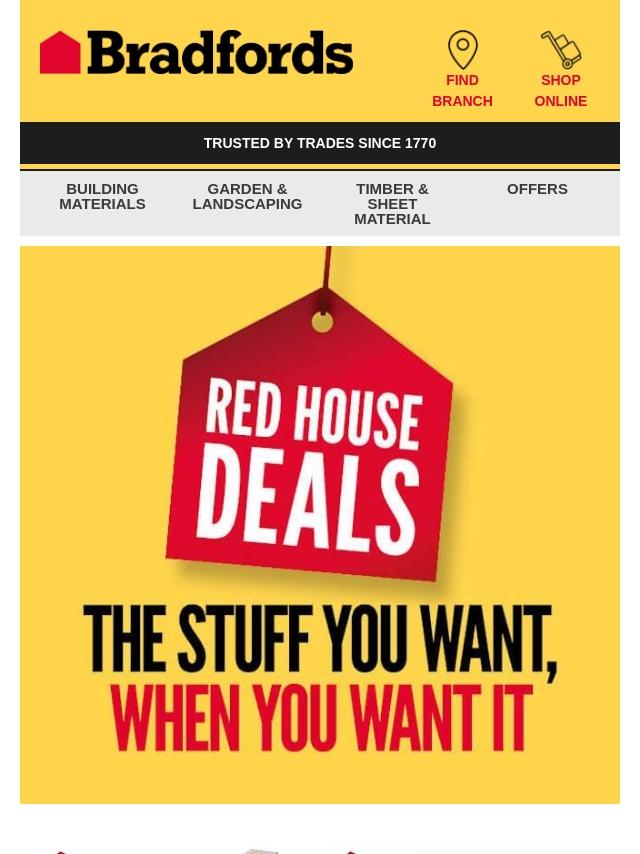640x854 pixels.
Task: Tap the Shop Online trolley link
Action: [560, 69]
